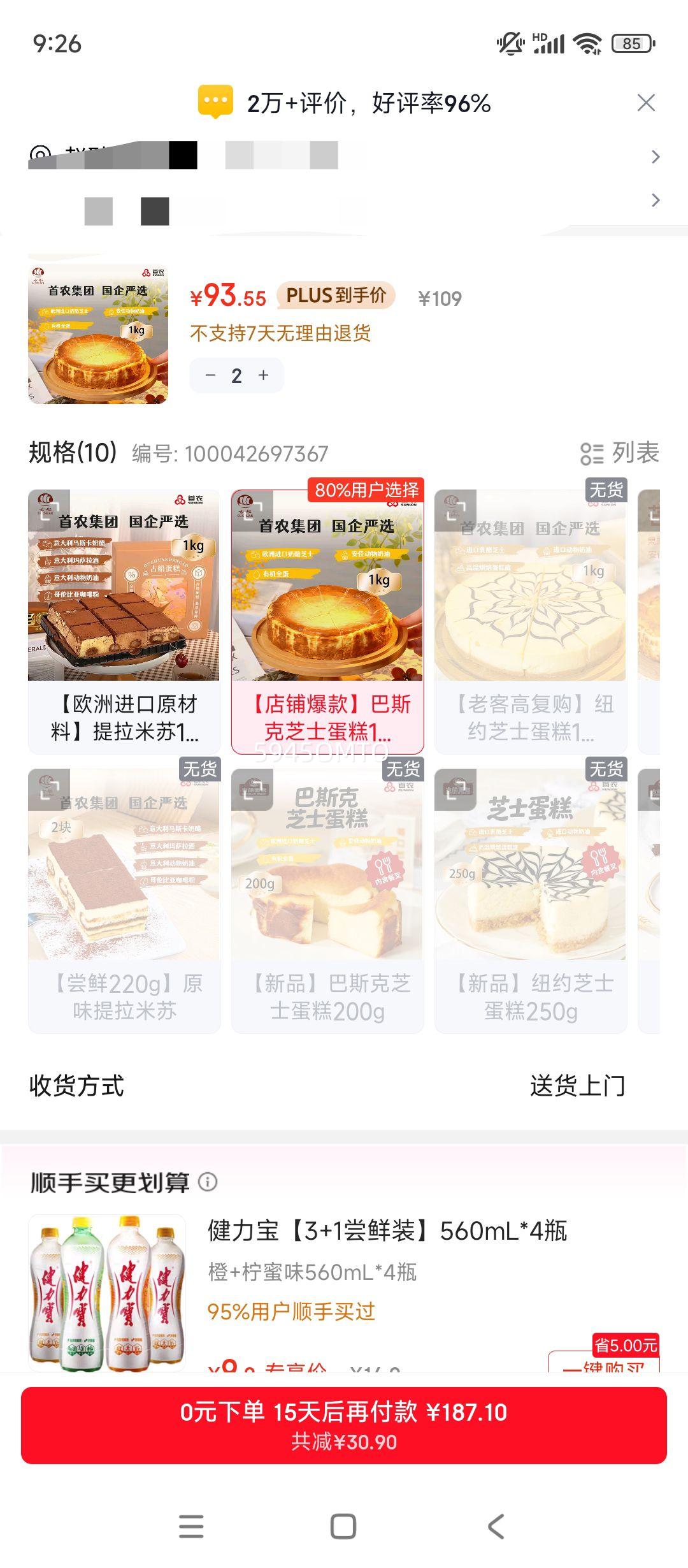This screenshot has width=688, height=1568.
Task: Tap the info icon beside 顺手买更划算
Action: [x=208, y=1180]
